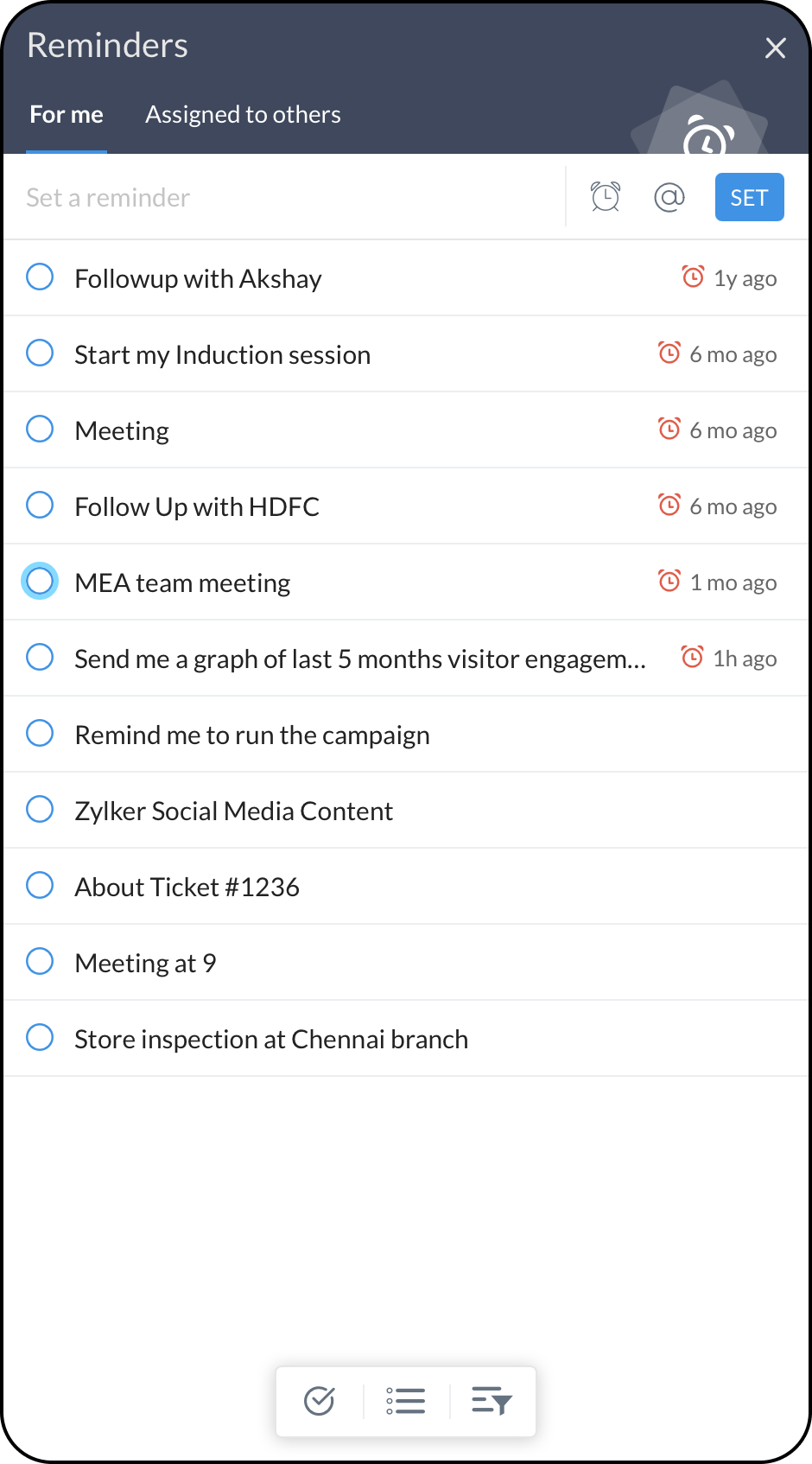Open the About Ticket #1236 reminder
Viewport: 812px width, 1464px height.
(187, 888)
